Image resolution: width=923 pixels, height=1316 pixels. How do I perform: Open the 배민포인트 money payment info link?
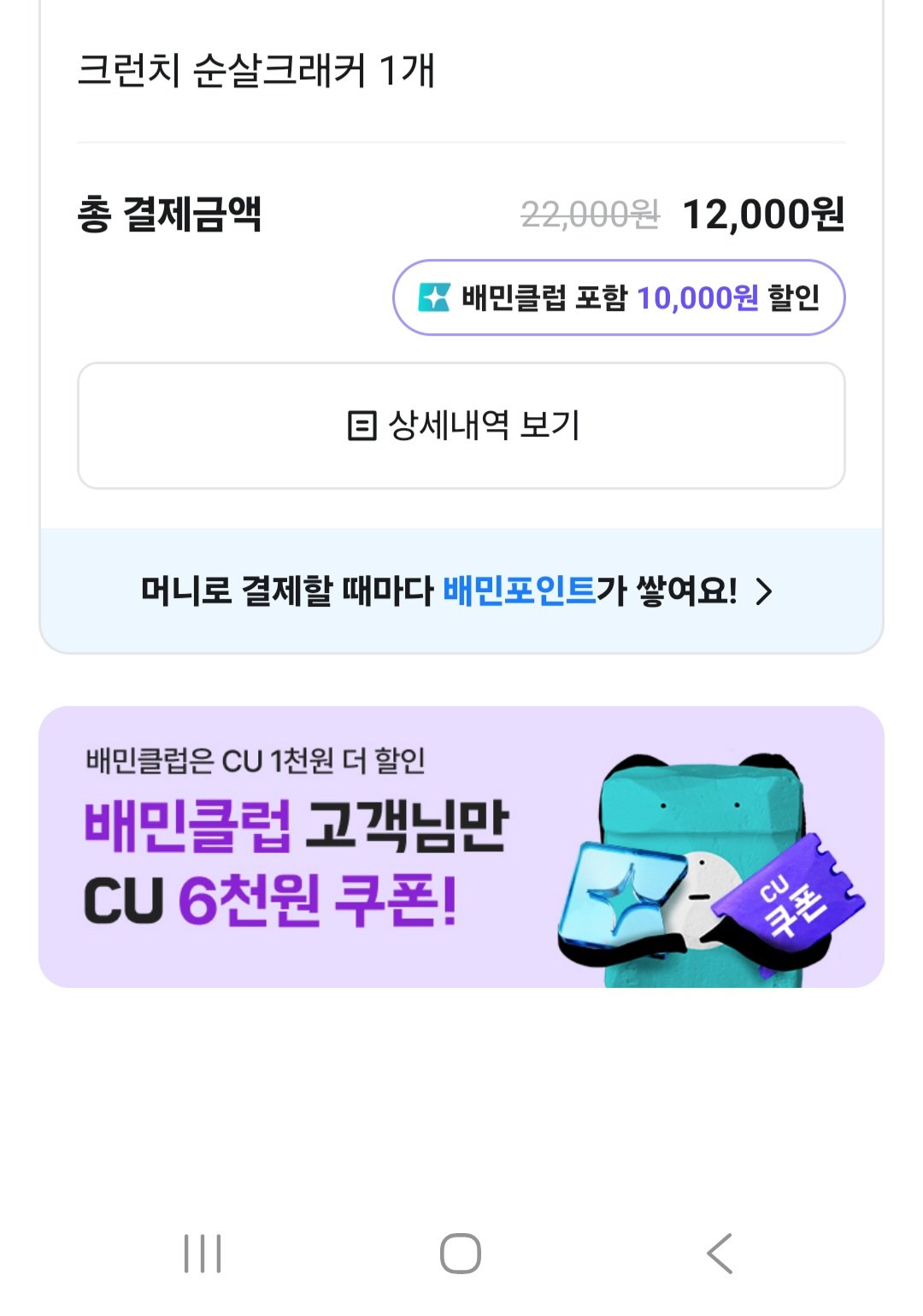click(460, 590)
